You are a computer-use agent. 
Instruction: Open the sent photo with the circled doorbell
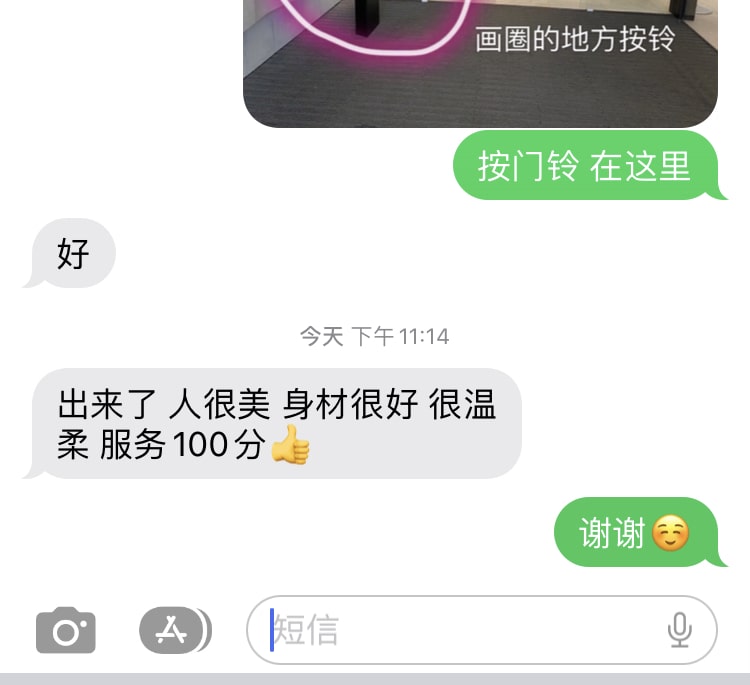tap(480, 62)
